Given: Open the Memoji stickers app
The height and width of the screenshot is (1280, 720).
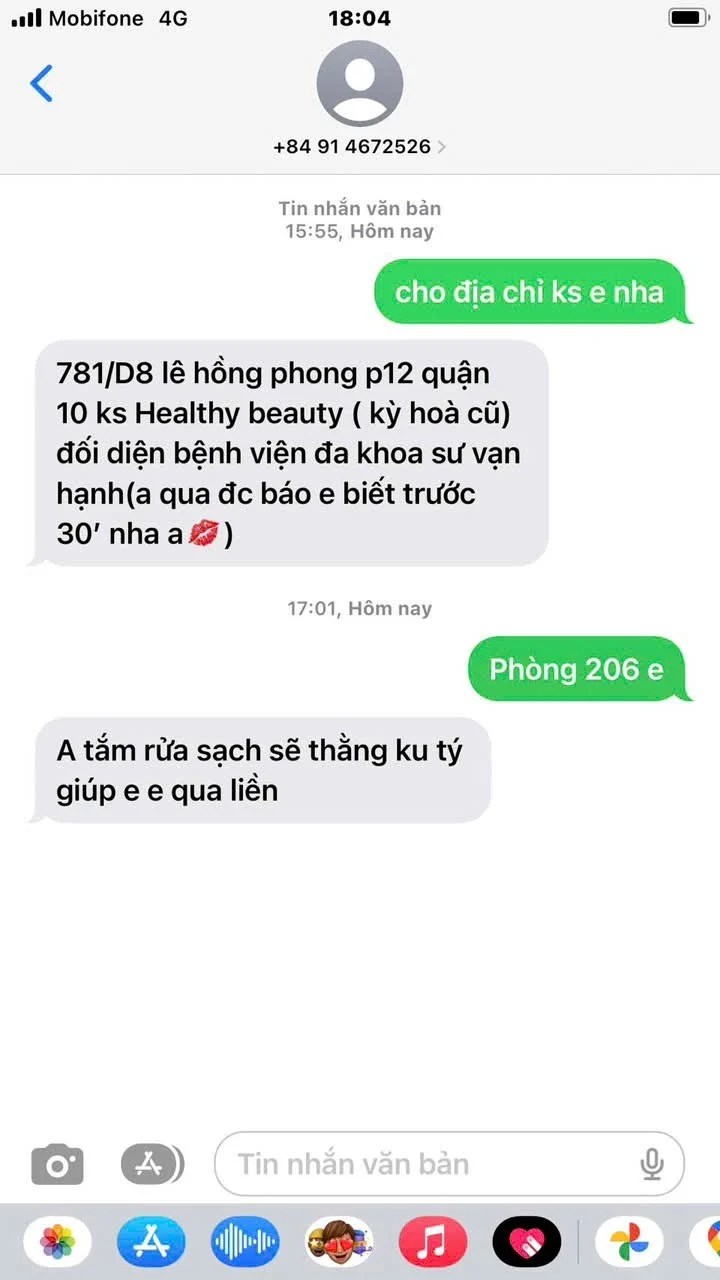Looking at the screenshot, I should pyautogui.click(x=339, y=1243).
